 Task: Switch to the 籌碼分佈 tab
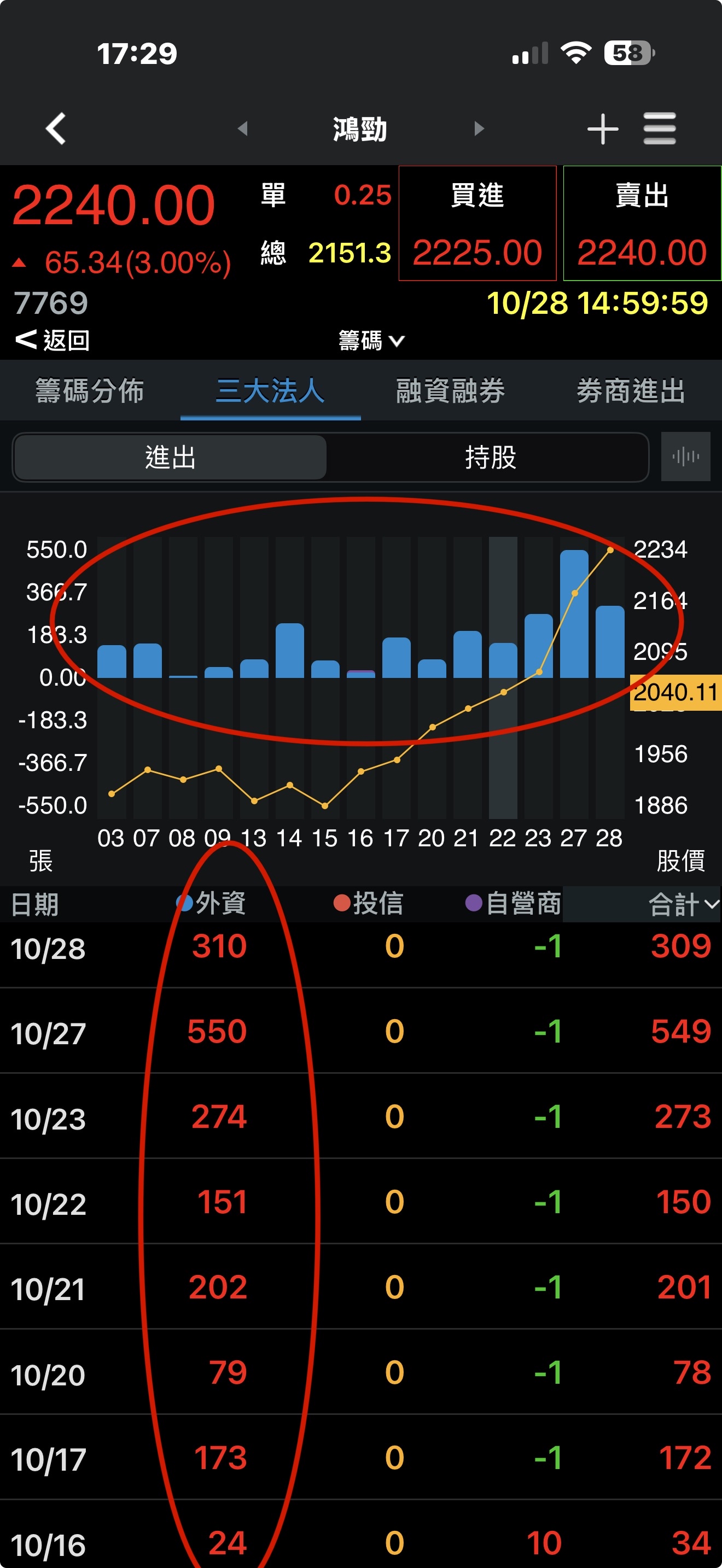(x=90, y=391)
